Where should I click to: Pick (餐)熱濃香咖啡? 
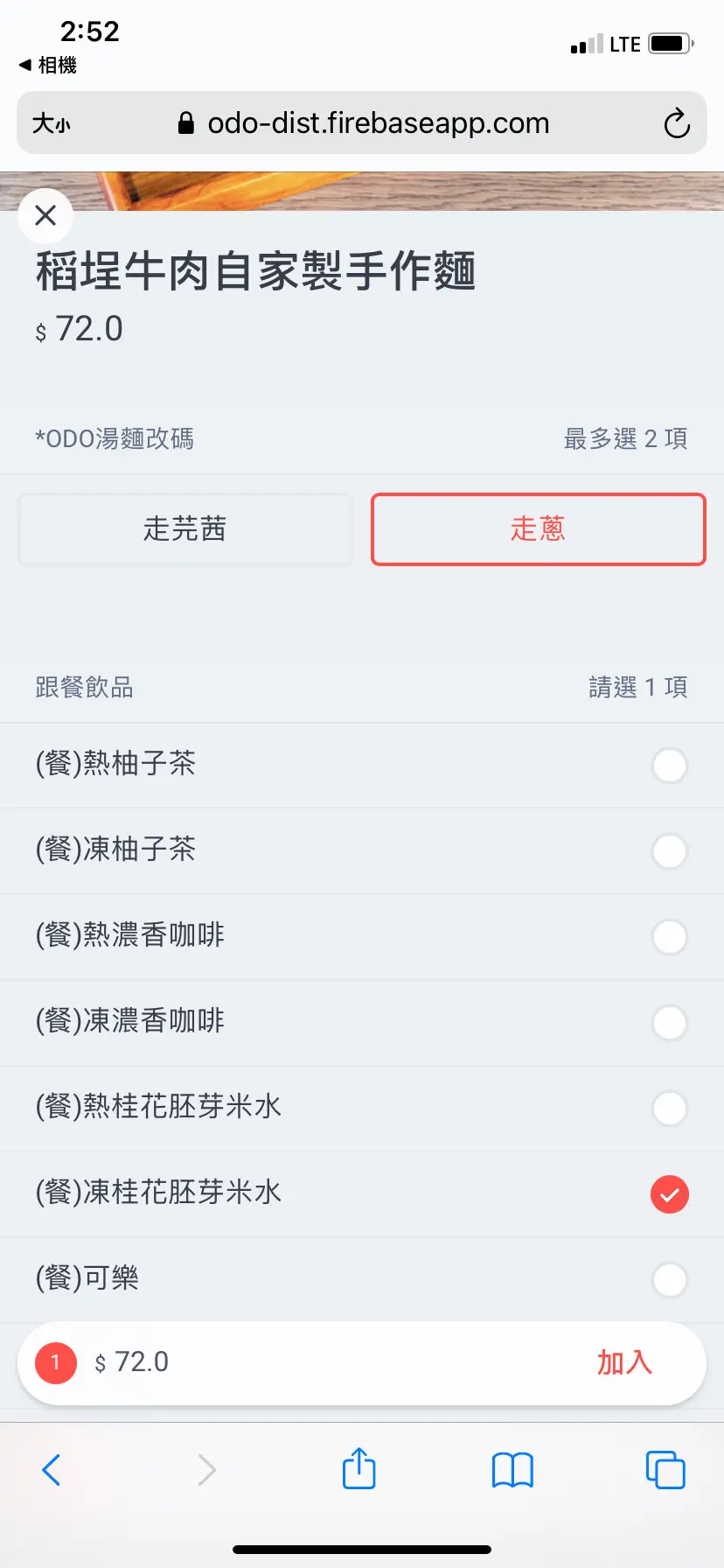(x=362, y=936)
